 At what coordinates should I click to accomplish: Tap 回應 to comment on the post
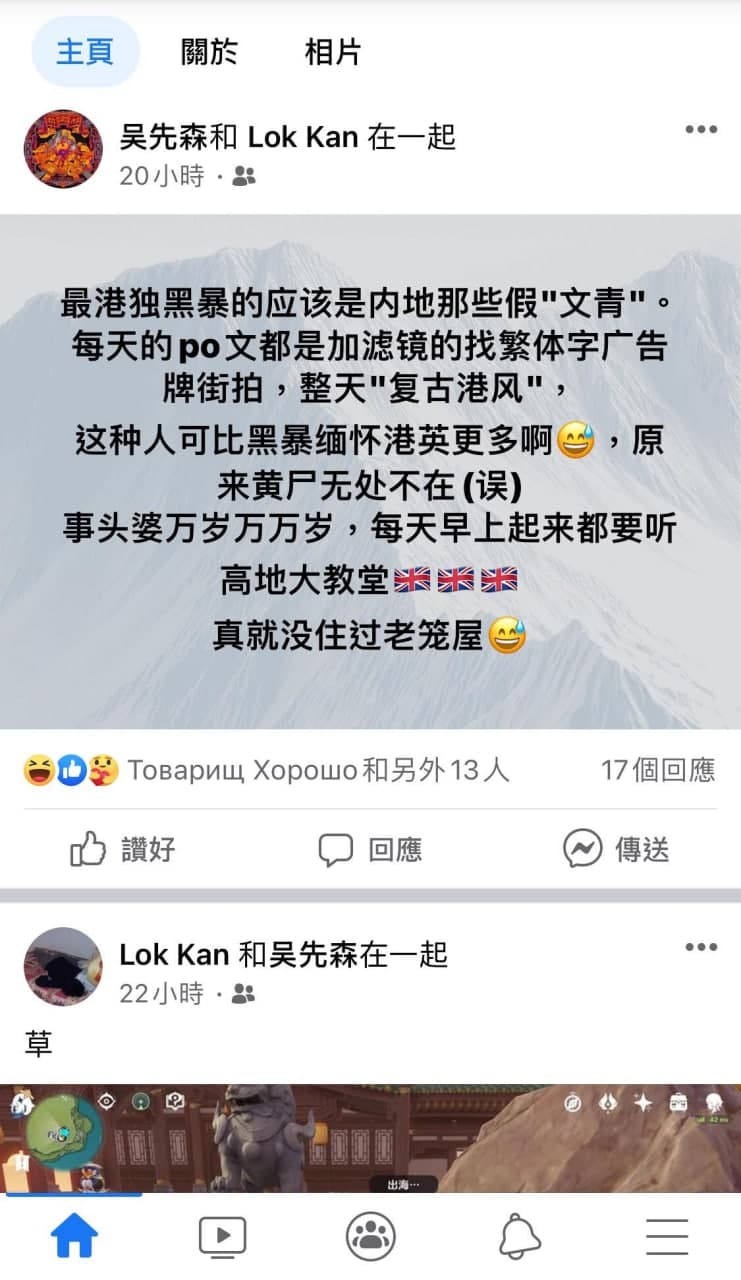pos(370,850)
